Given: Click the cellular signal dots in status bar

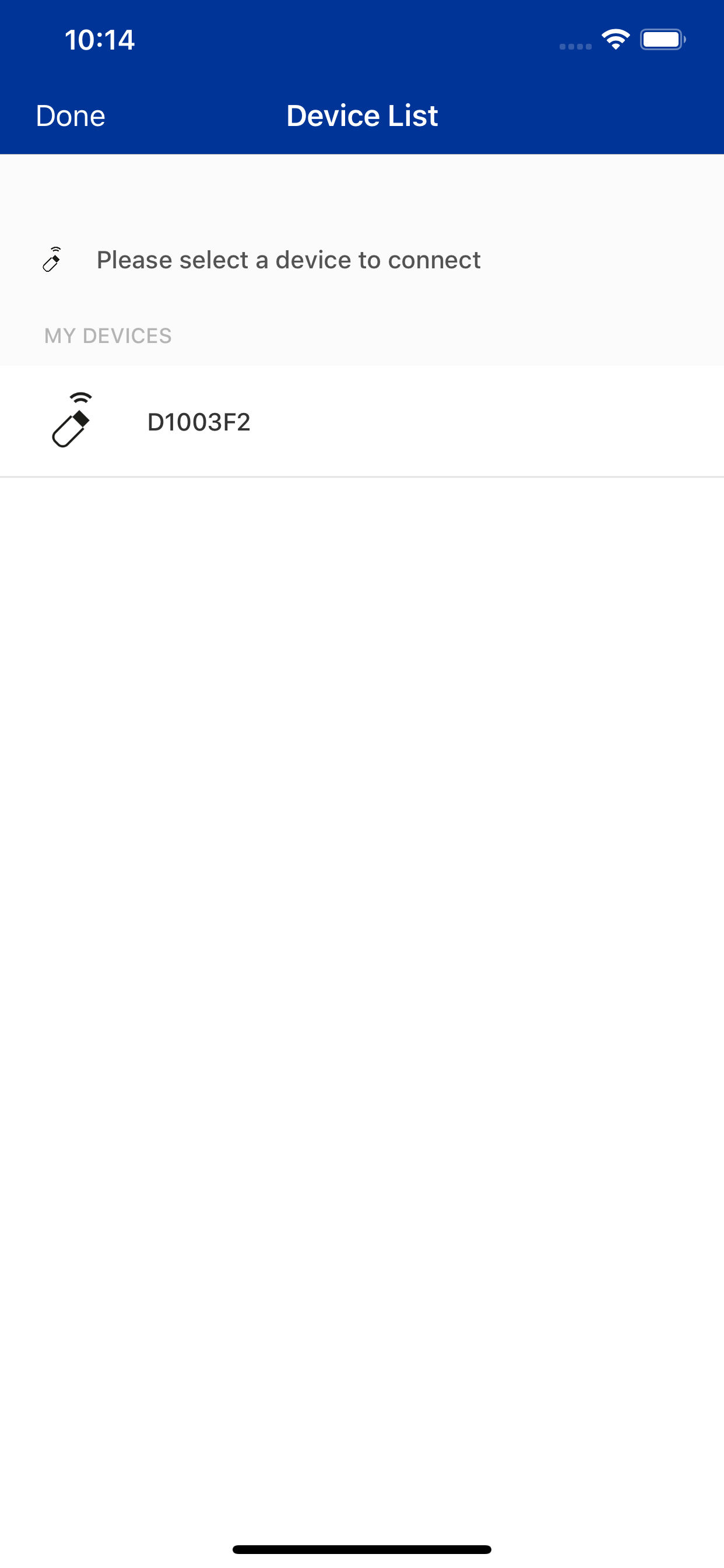Looking at the screenshot, I should pos(573,44).
